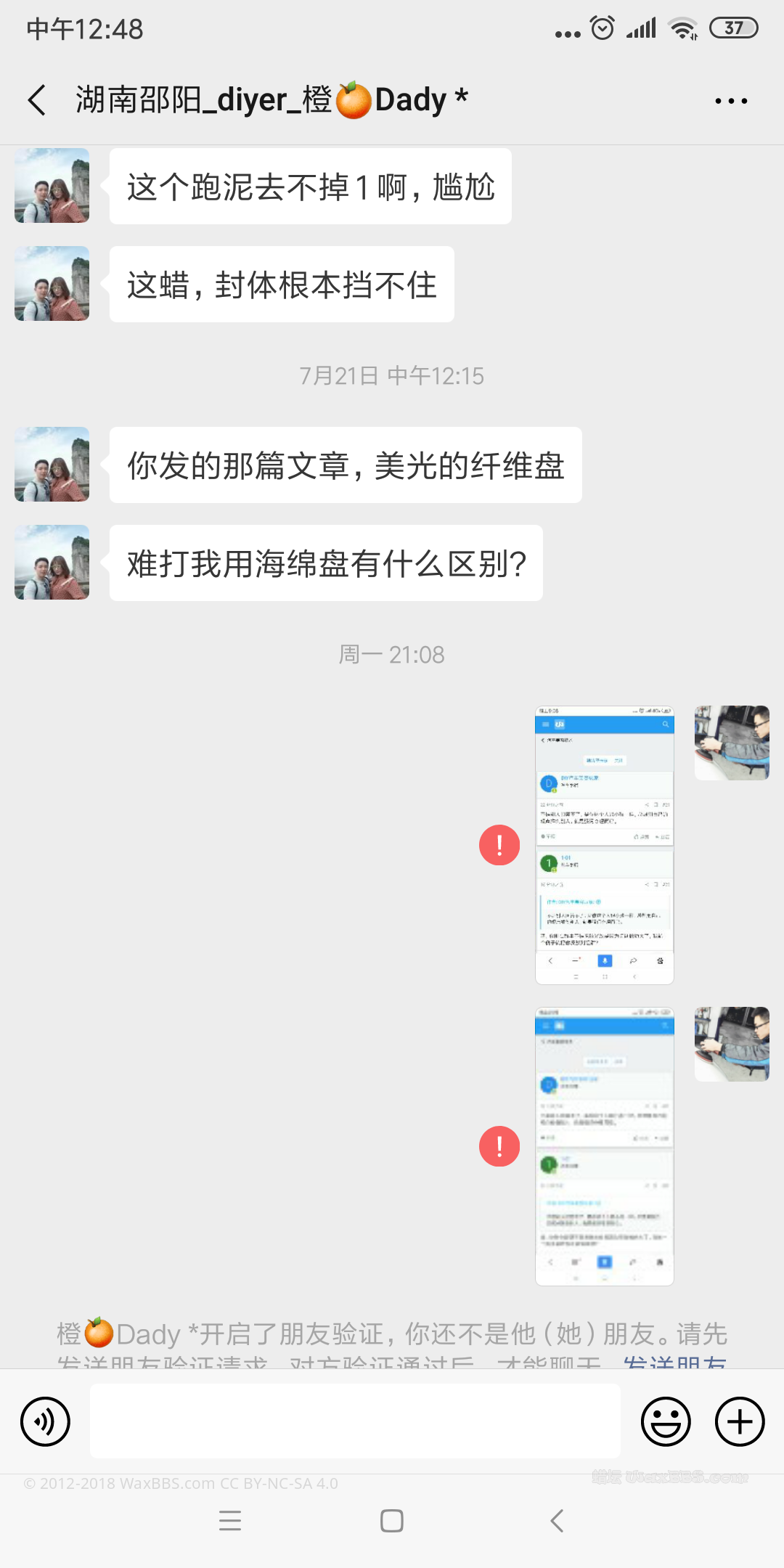Screen dimensions: 784x1568
Task: Focus the message text field
Action: (355, 1421)
